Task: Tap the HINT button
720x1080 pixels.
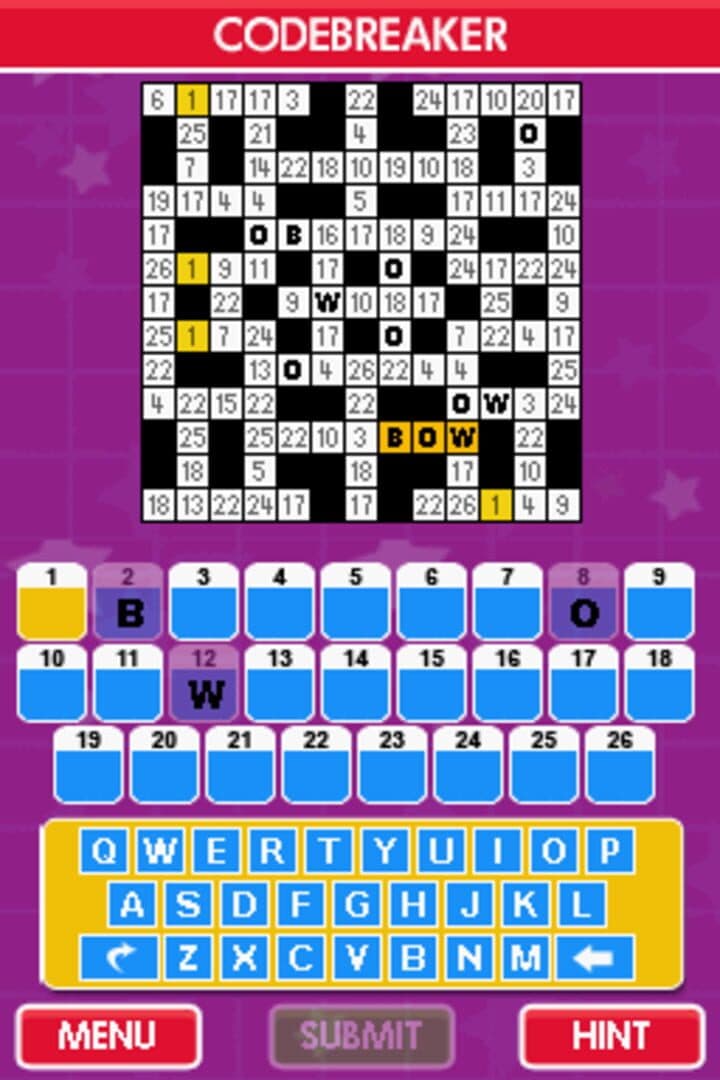Action: point(611,1035)
